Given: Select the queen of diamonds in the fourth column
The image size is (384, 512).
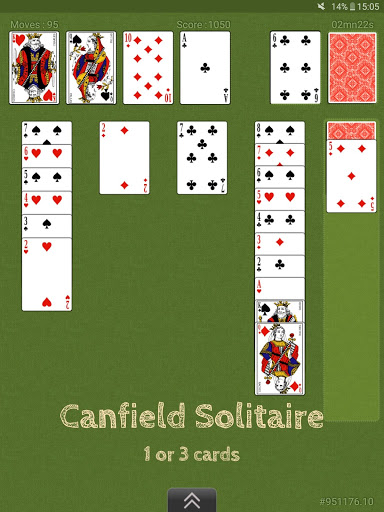Looking at the screenshot, I should point(280,359).
